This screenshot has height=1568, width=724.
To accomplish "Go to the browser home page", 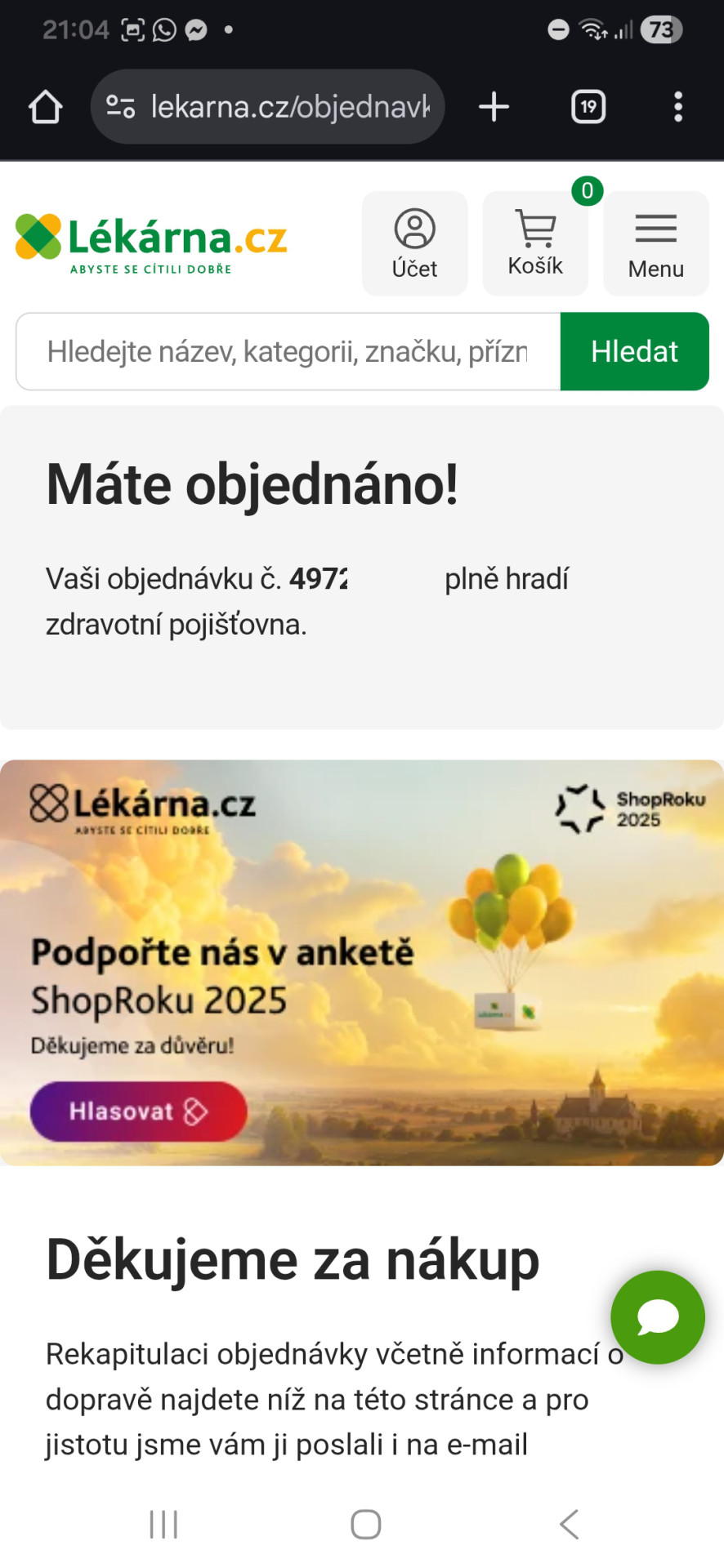I will point(46,107).
